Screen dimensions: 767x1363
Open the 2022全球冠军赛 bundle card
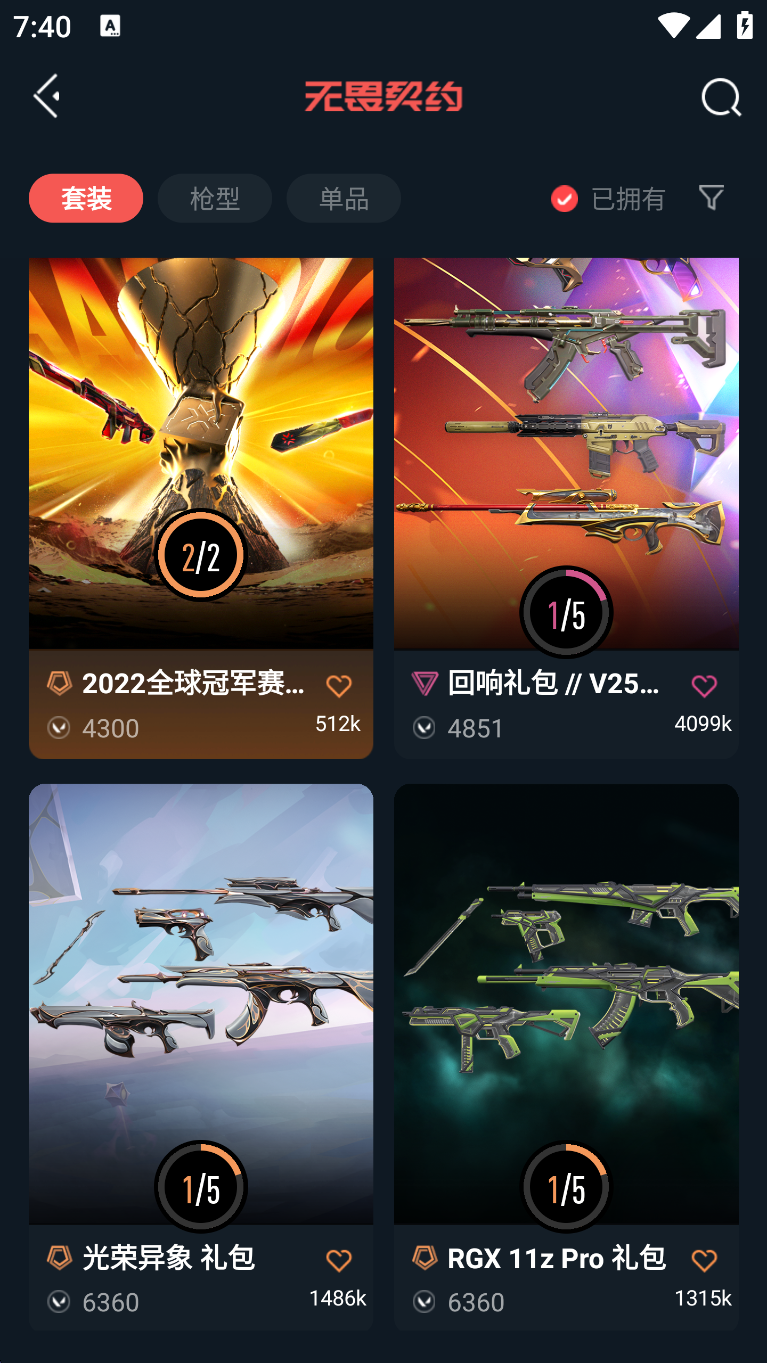point(200,450)
